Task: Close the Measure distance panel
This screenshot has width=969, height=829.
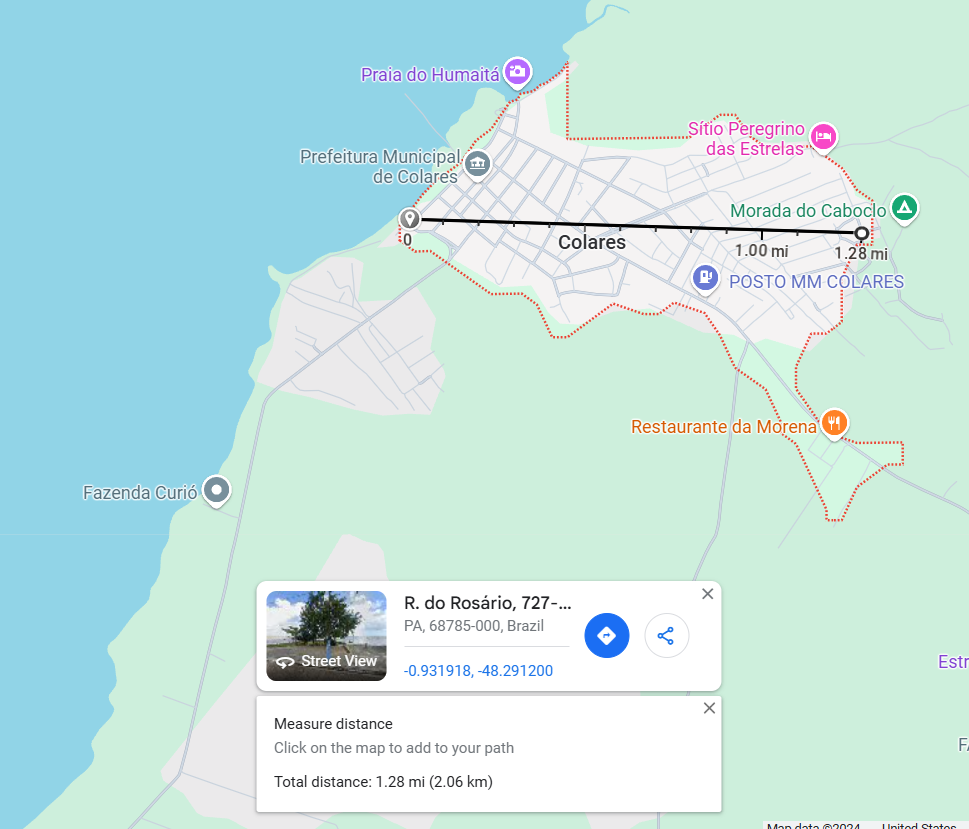Action: pyautogui.click(x=709, y=708)
